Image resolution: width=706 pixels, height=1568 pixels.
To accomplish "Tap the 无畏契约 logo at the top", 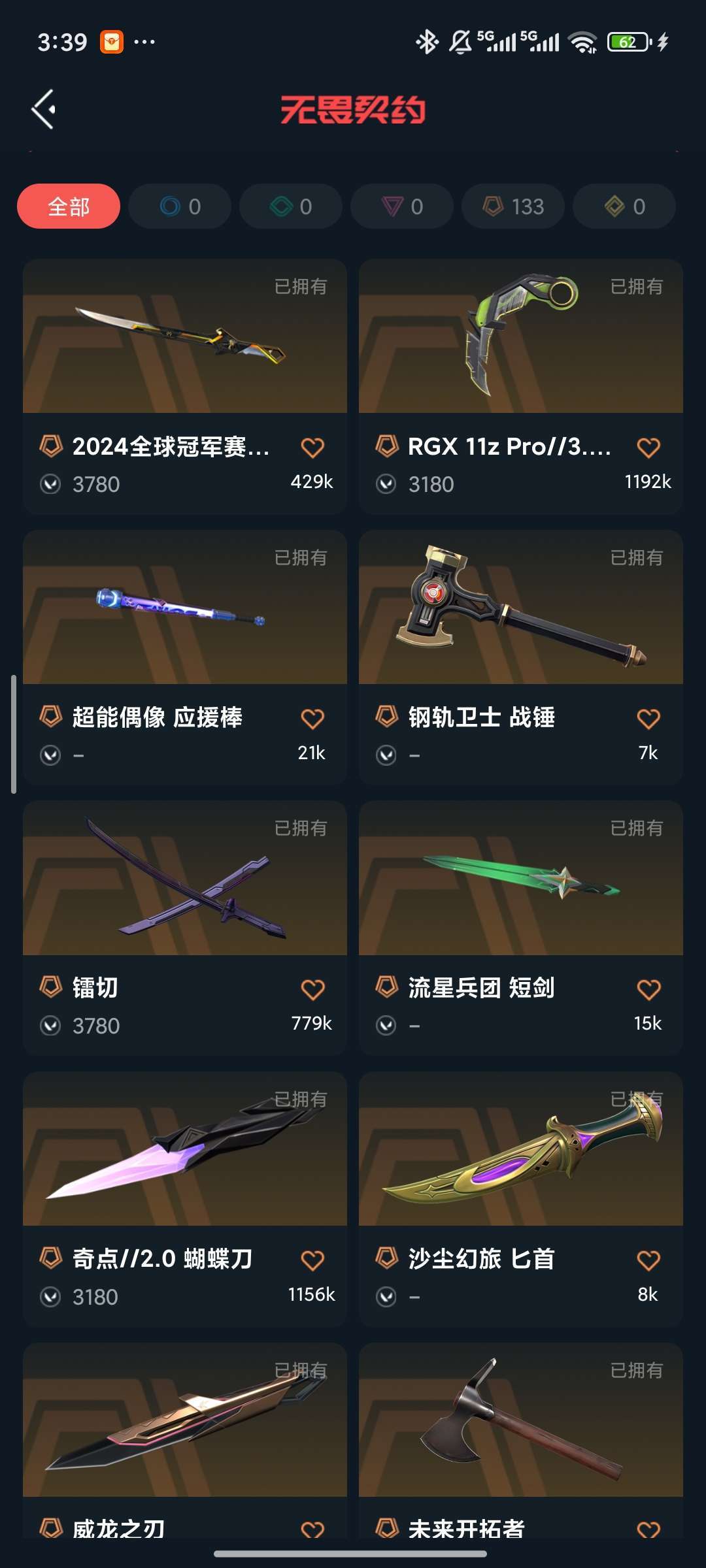I will coord(353,110).
